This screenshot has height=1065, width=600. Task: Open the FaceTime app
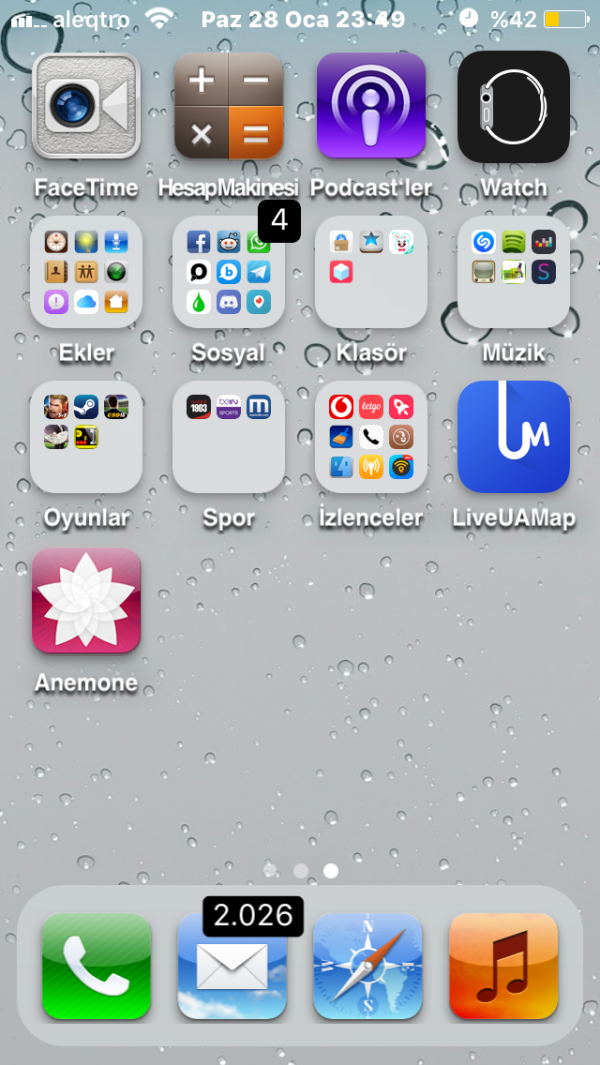pyautogui.click(x=86, y=107)
